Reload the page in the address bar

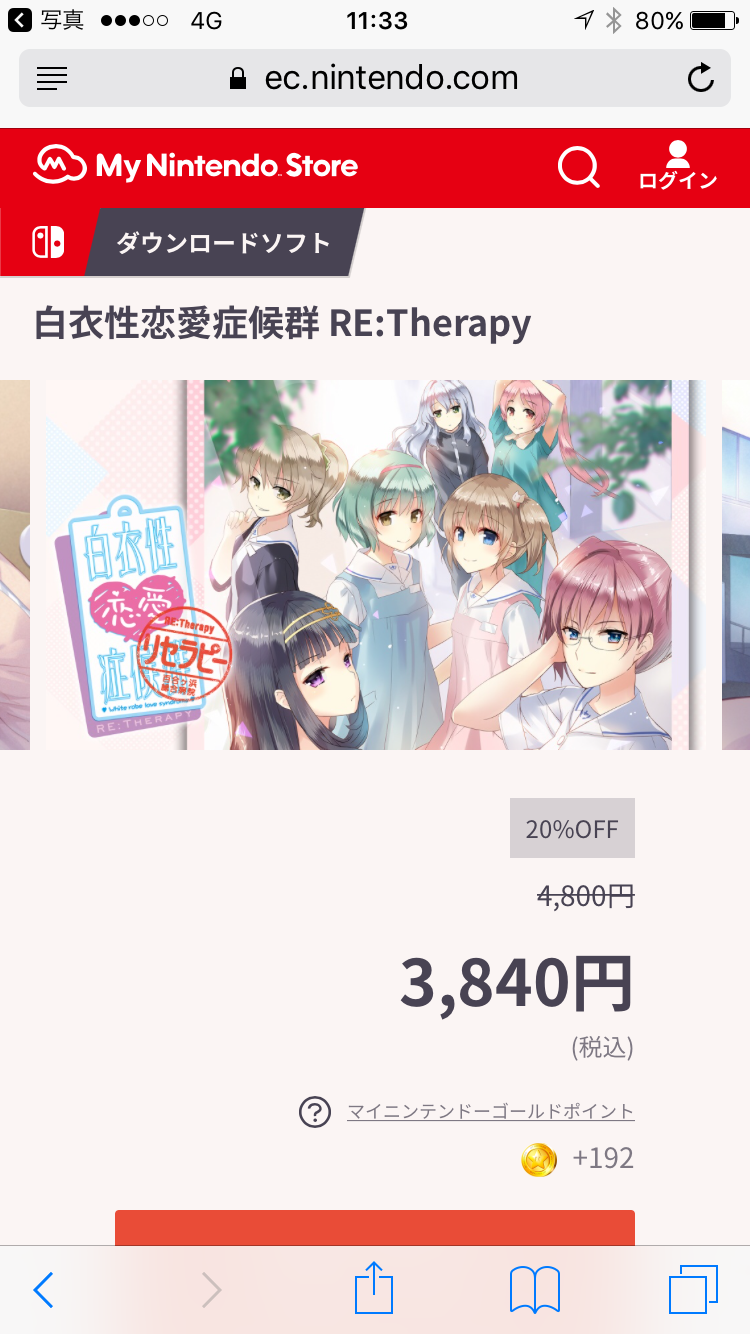(701, 78)
